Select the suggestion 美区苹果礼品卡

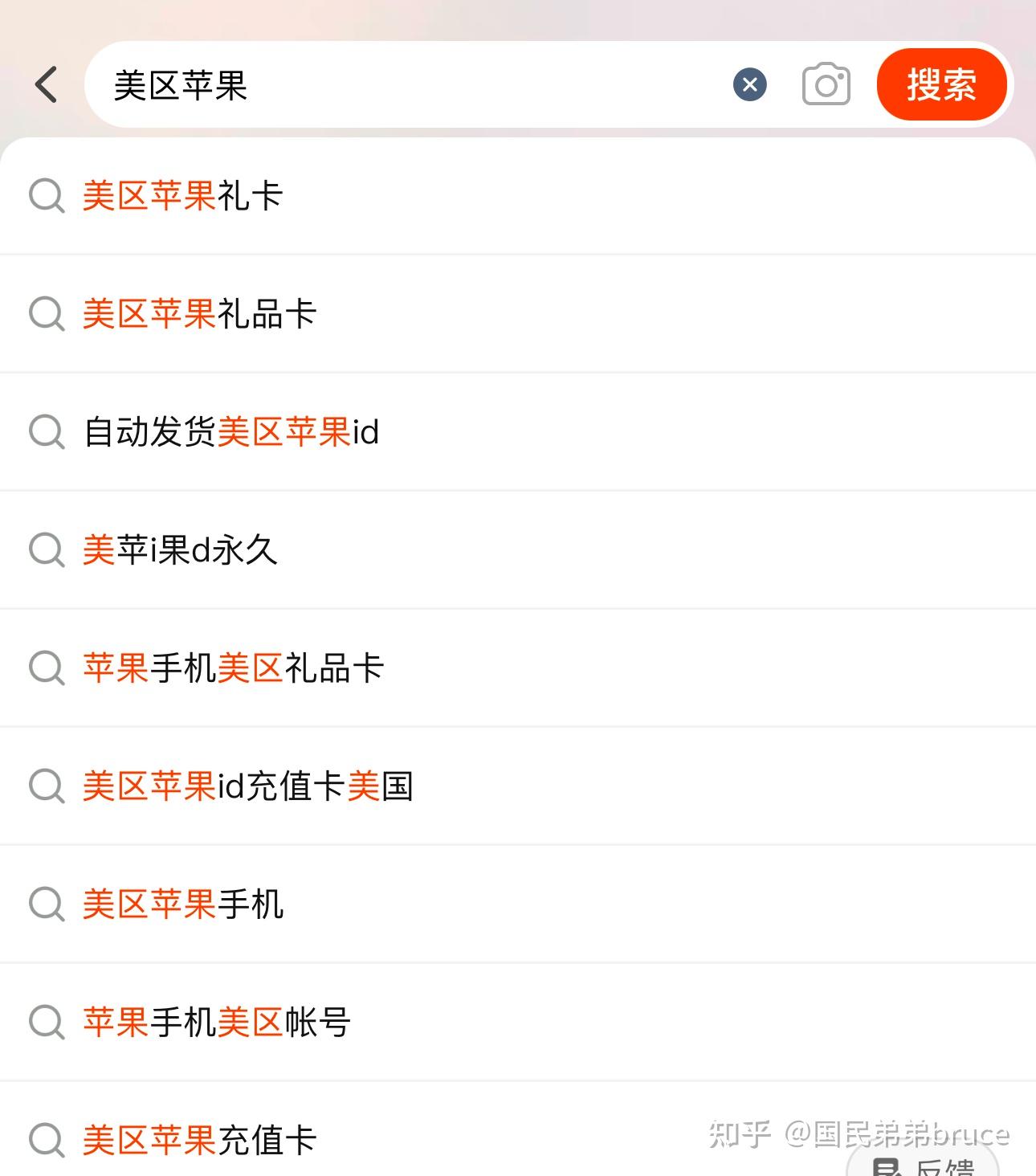(199, 313)
